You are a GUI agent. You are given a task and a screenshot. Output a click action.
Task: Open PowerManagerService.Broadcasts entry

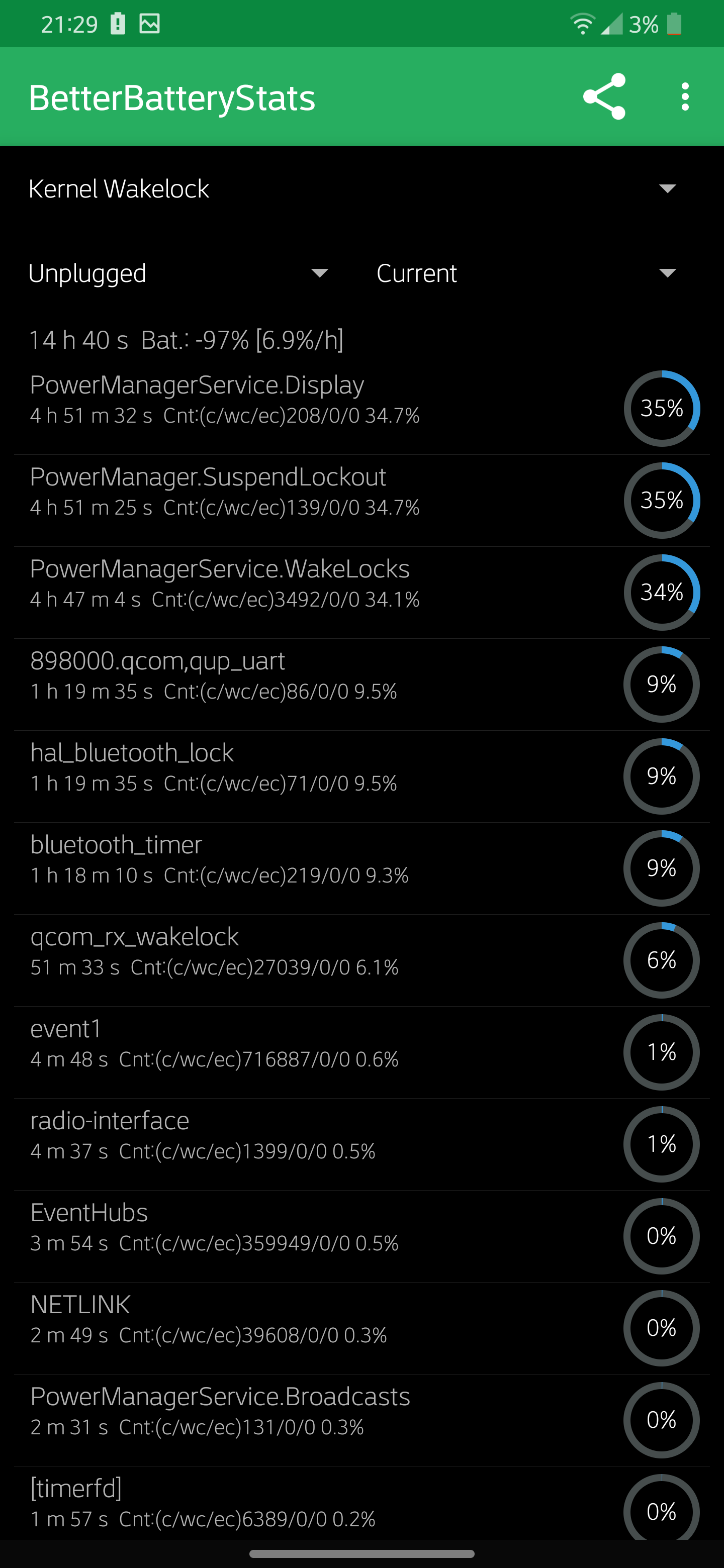pos(361,1419)
